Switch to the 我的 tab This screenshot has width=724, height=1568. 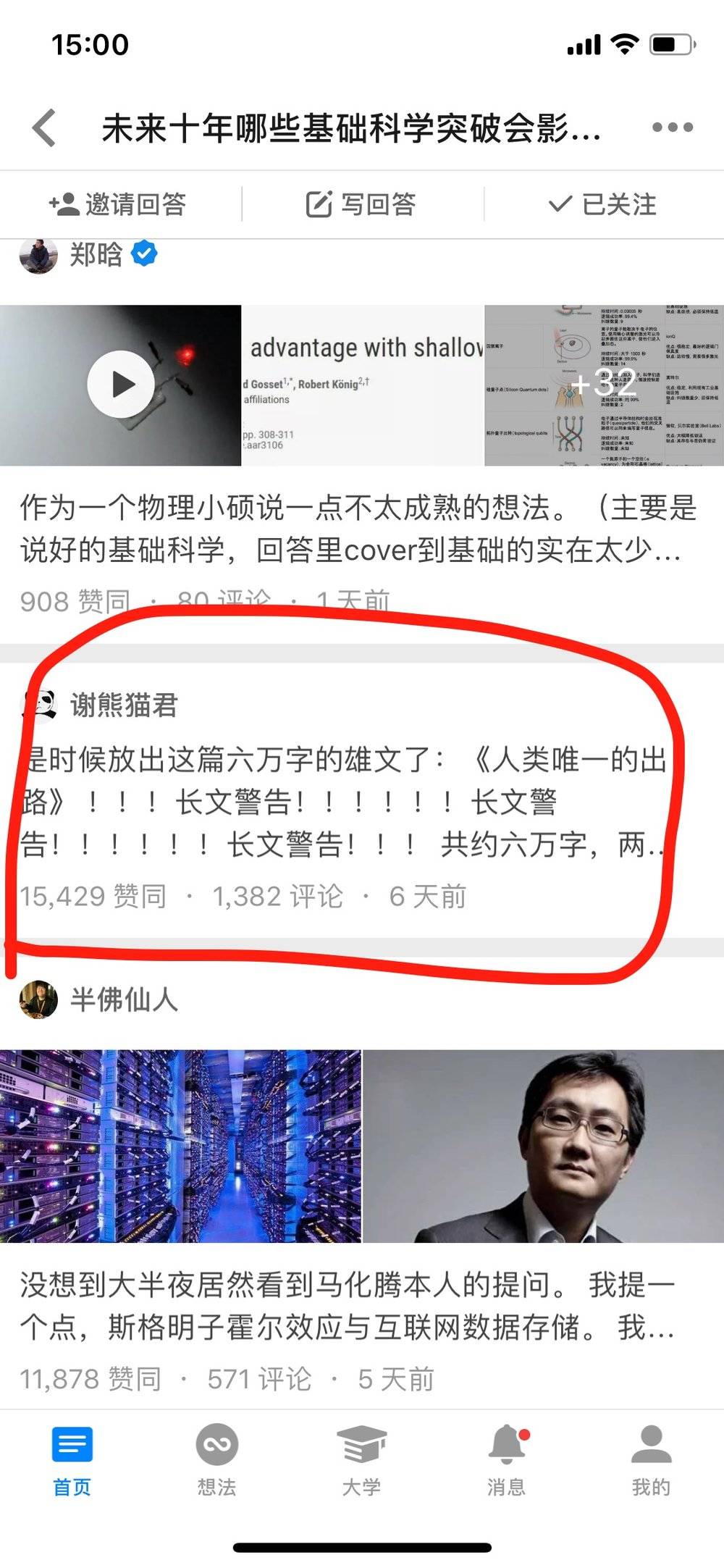[652, 1460]
